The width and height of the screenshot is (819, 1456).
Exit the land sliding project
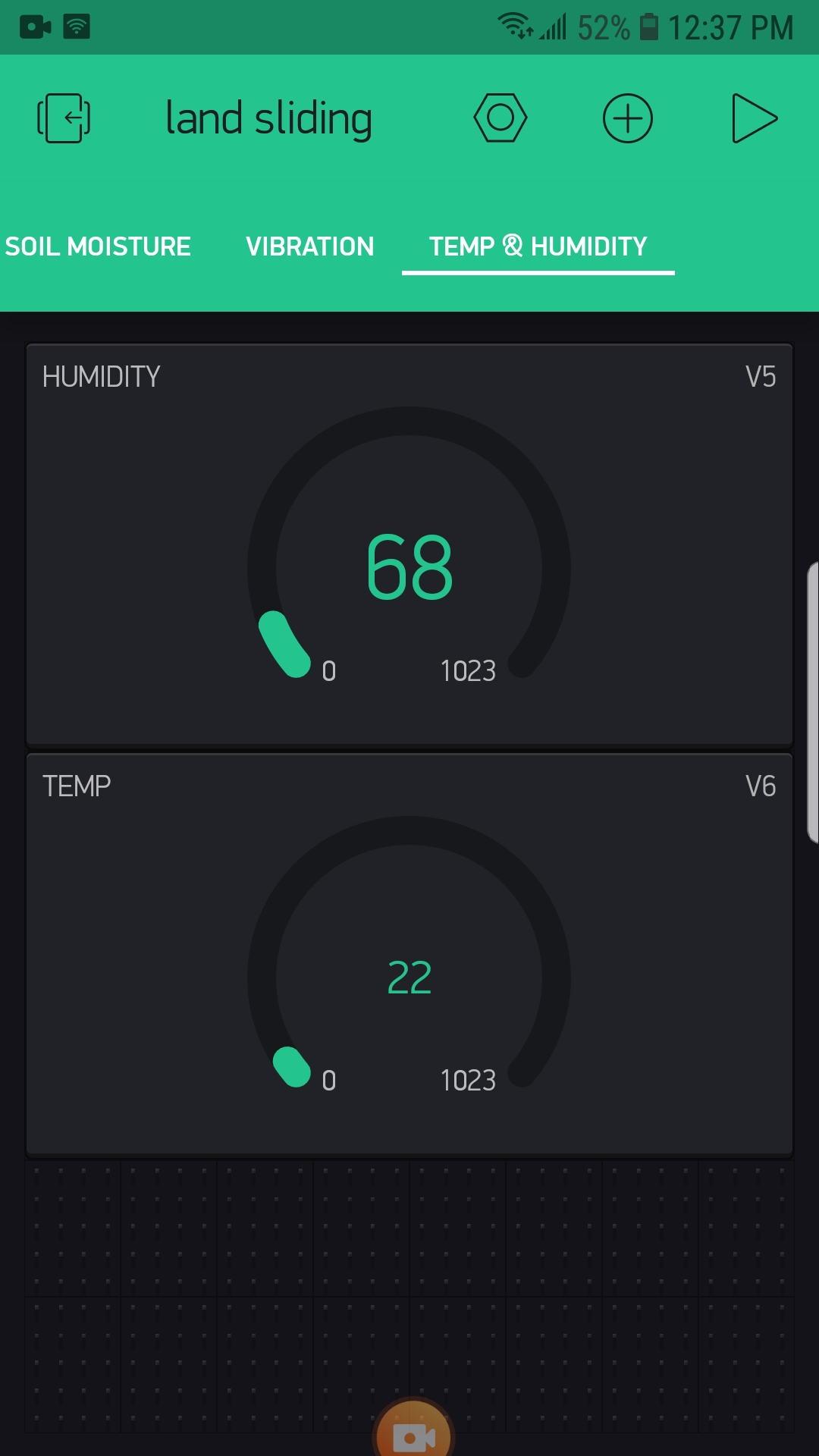click(64, 118)
